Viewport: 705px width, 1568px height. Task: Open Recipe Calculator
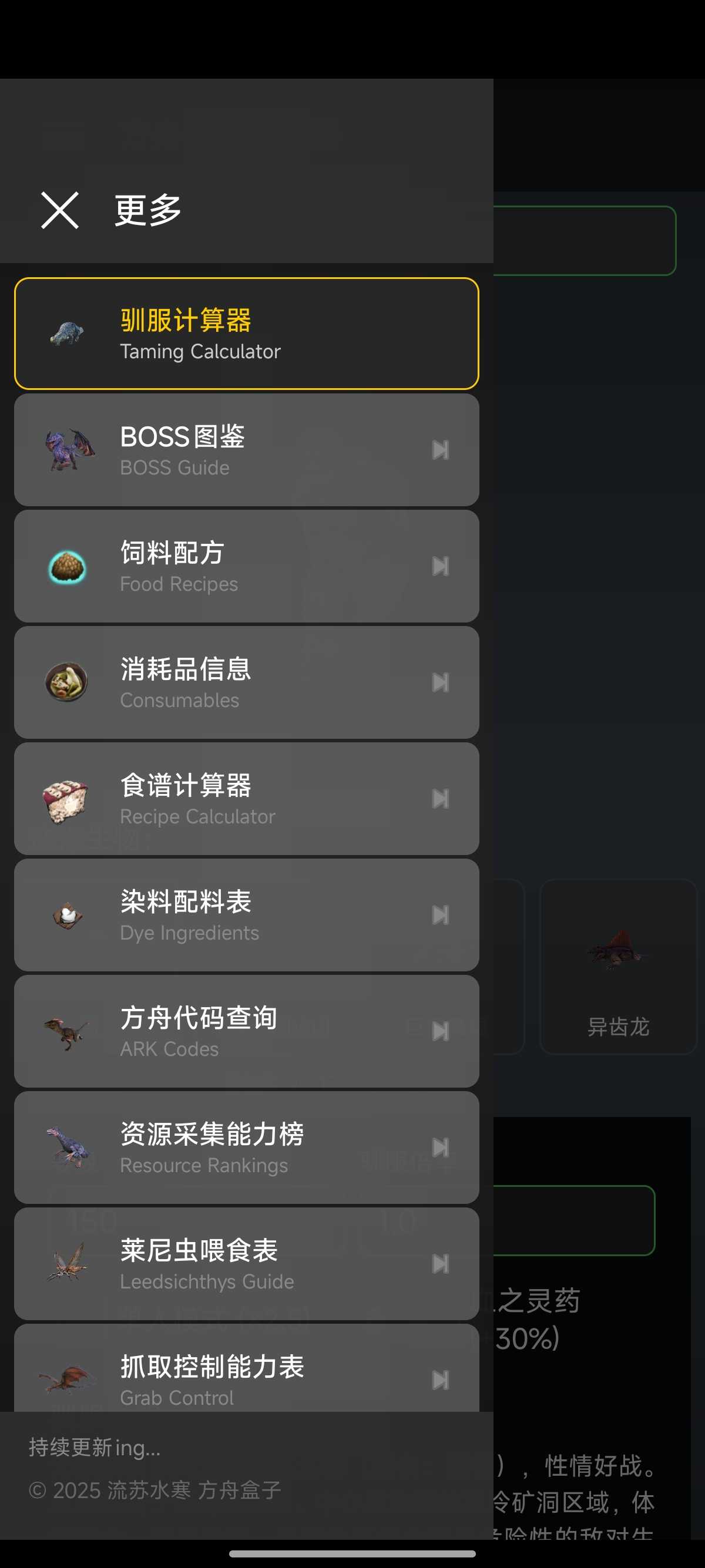coord(246,799)
